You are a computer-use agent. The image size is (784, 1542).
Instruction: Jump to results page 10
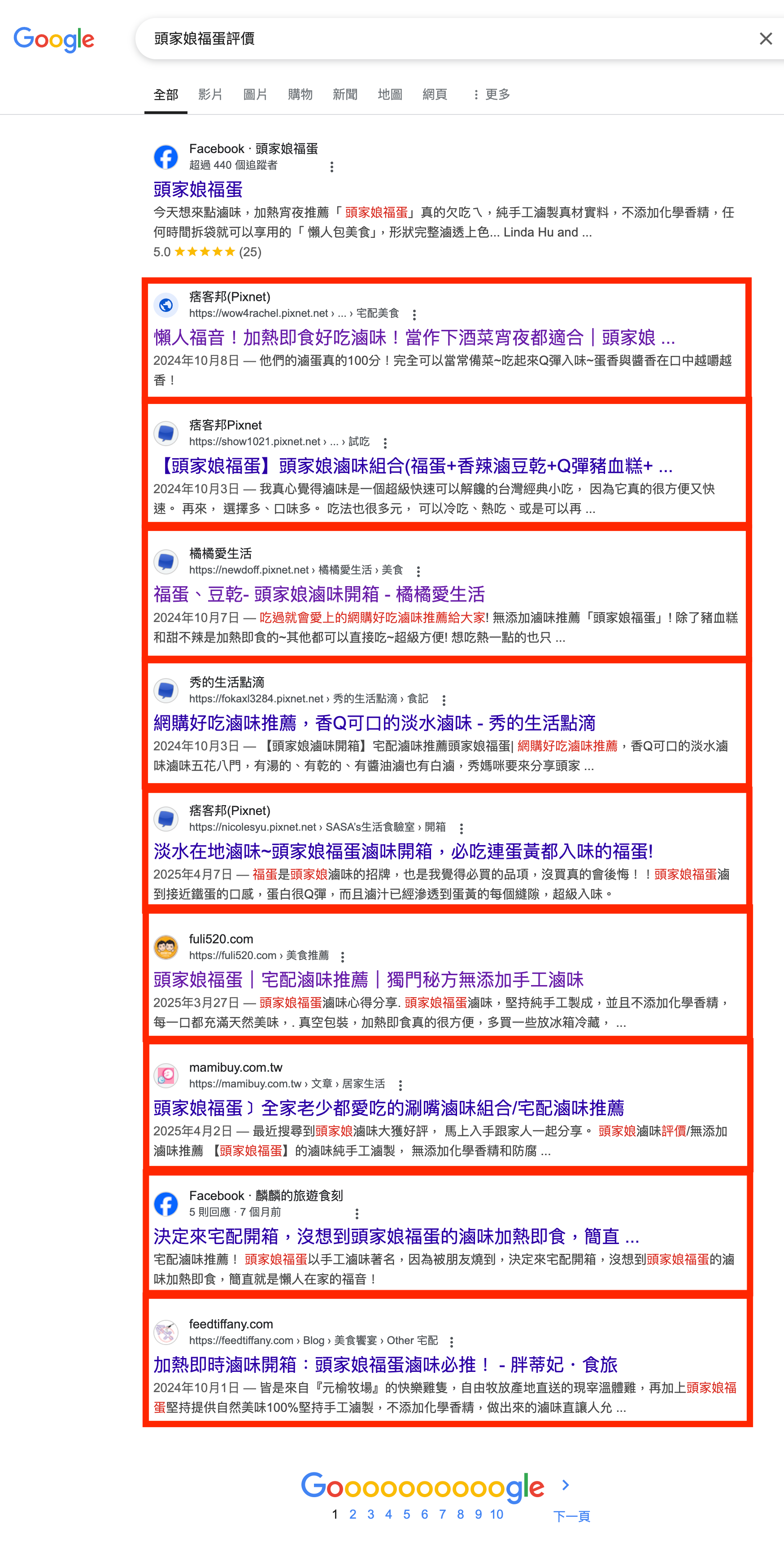[497, 1515]
